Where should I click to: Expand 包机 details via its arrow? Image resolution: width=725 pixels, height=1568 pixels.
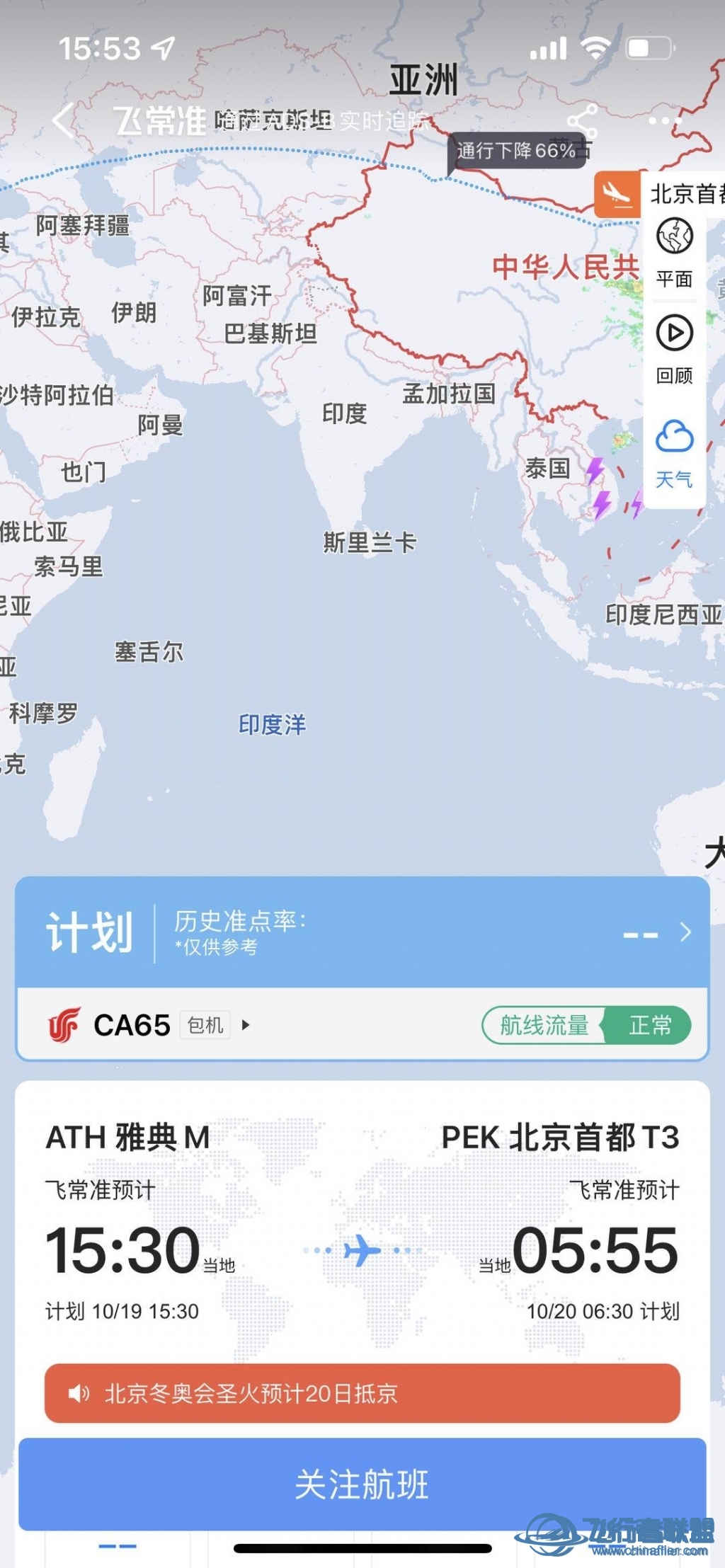point(247,1022)
